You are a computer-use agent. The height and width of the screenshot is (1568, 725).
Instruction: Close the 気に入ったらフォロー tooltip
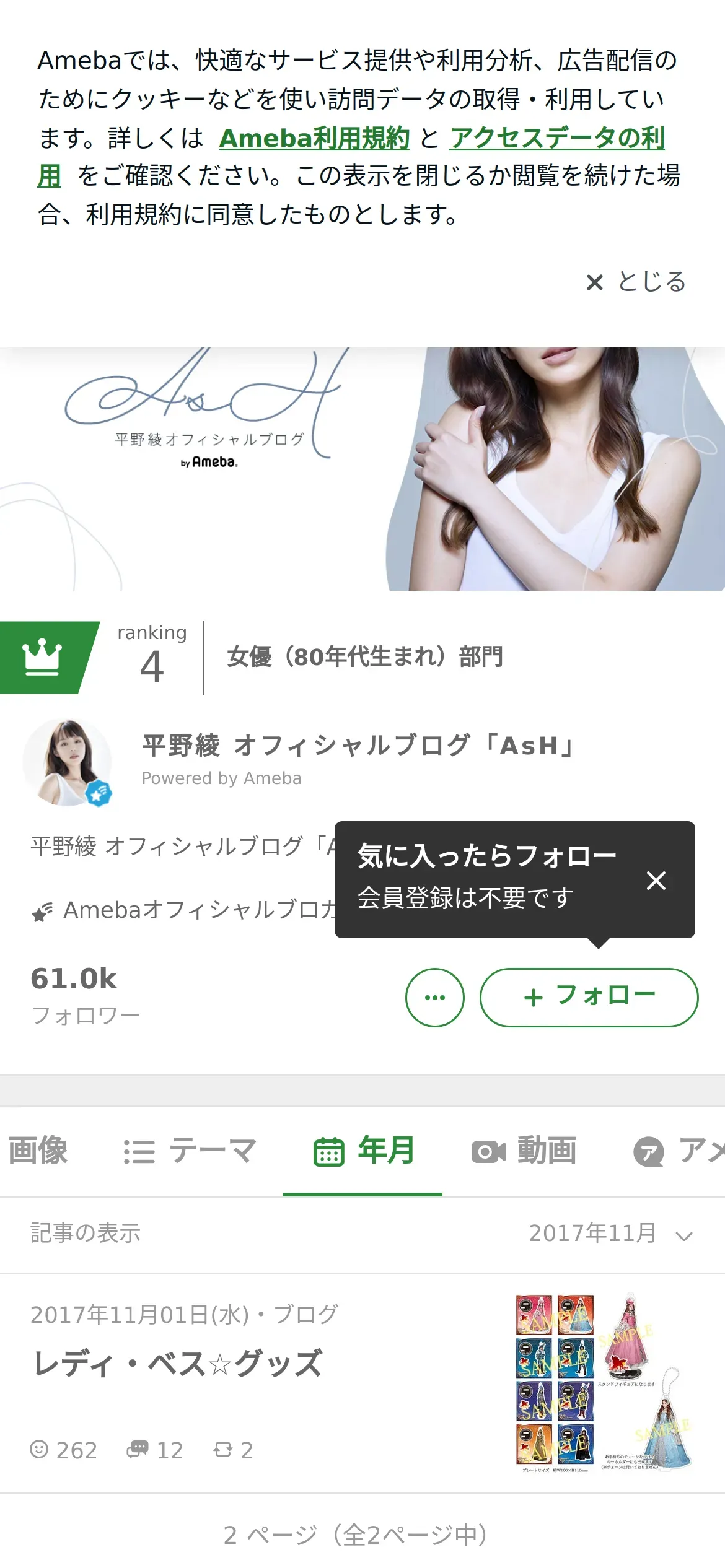pos(656,880)
